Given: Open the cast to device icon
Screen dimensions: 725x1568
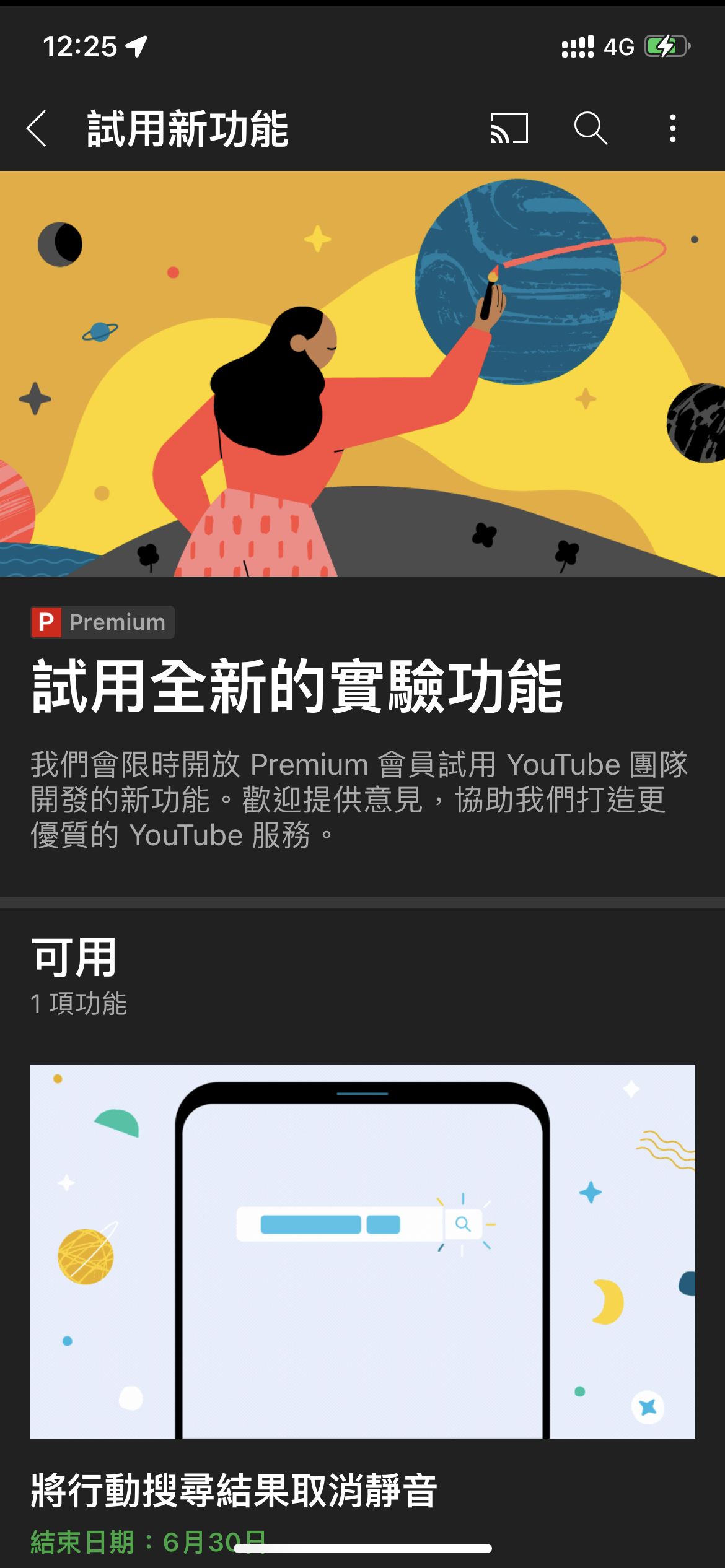Looking at the screenshot, I should point(509,129).
